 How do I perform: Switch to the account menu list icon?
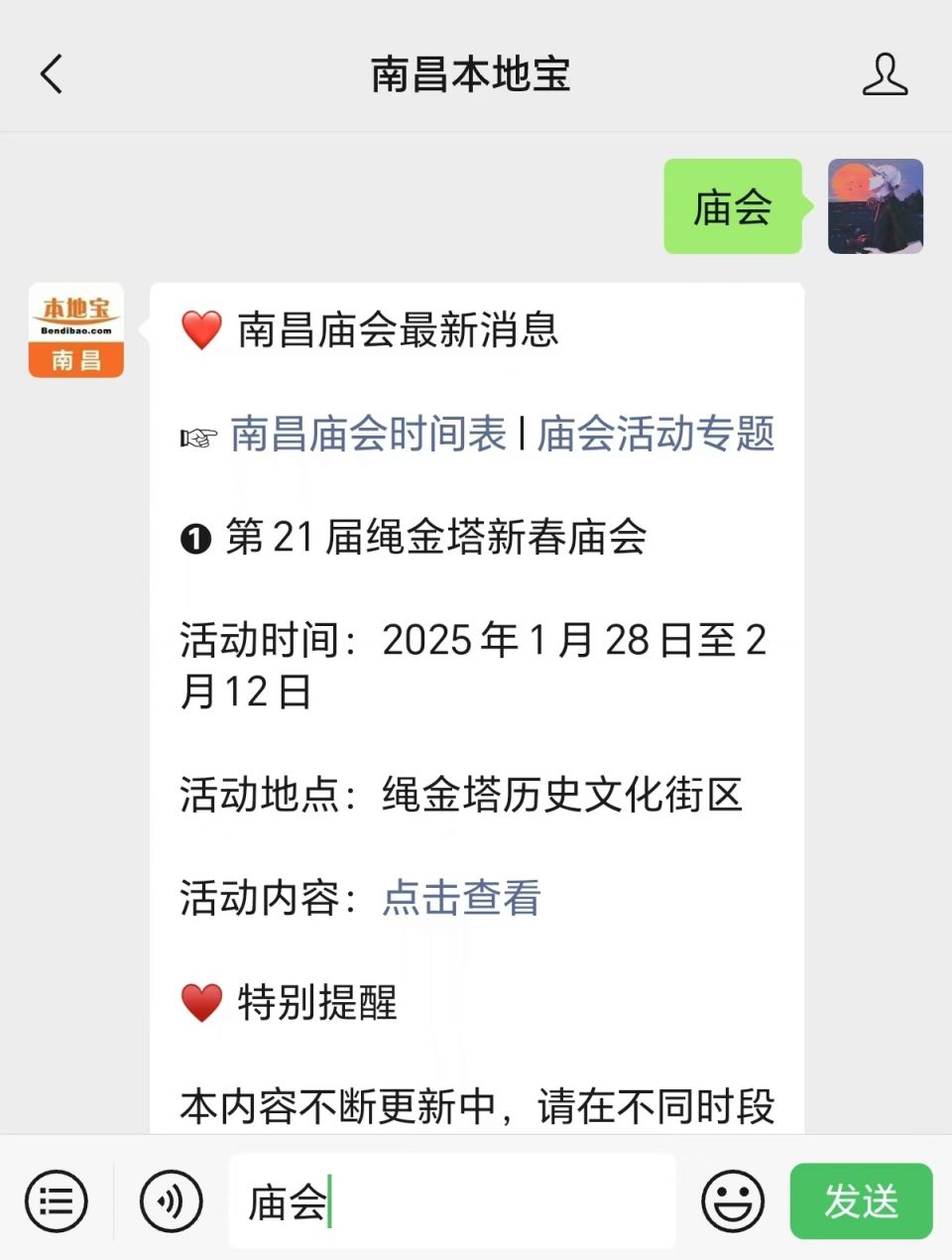[57, 1201]
